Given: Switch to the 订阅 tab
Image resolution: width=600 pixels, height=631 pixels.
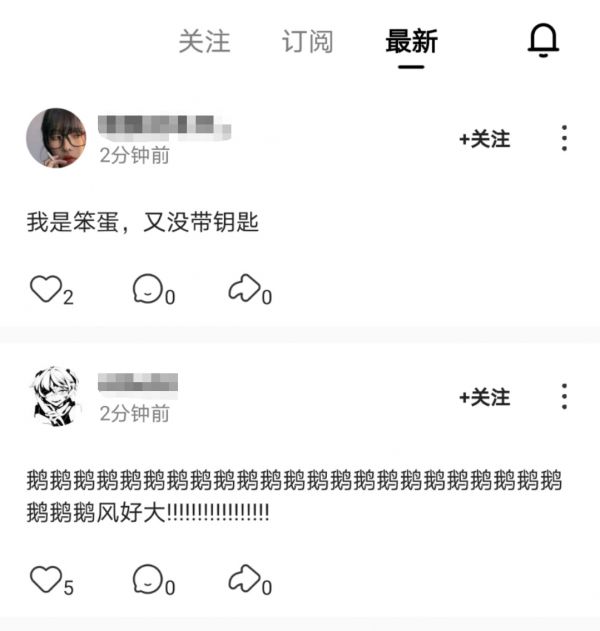Looking at the screenshot, I should coord(307,41).
